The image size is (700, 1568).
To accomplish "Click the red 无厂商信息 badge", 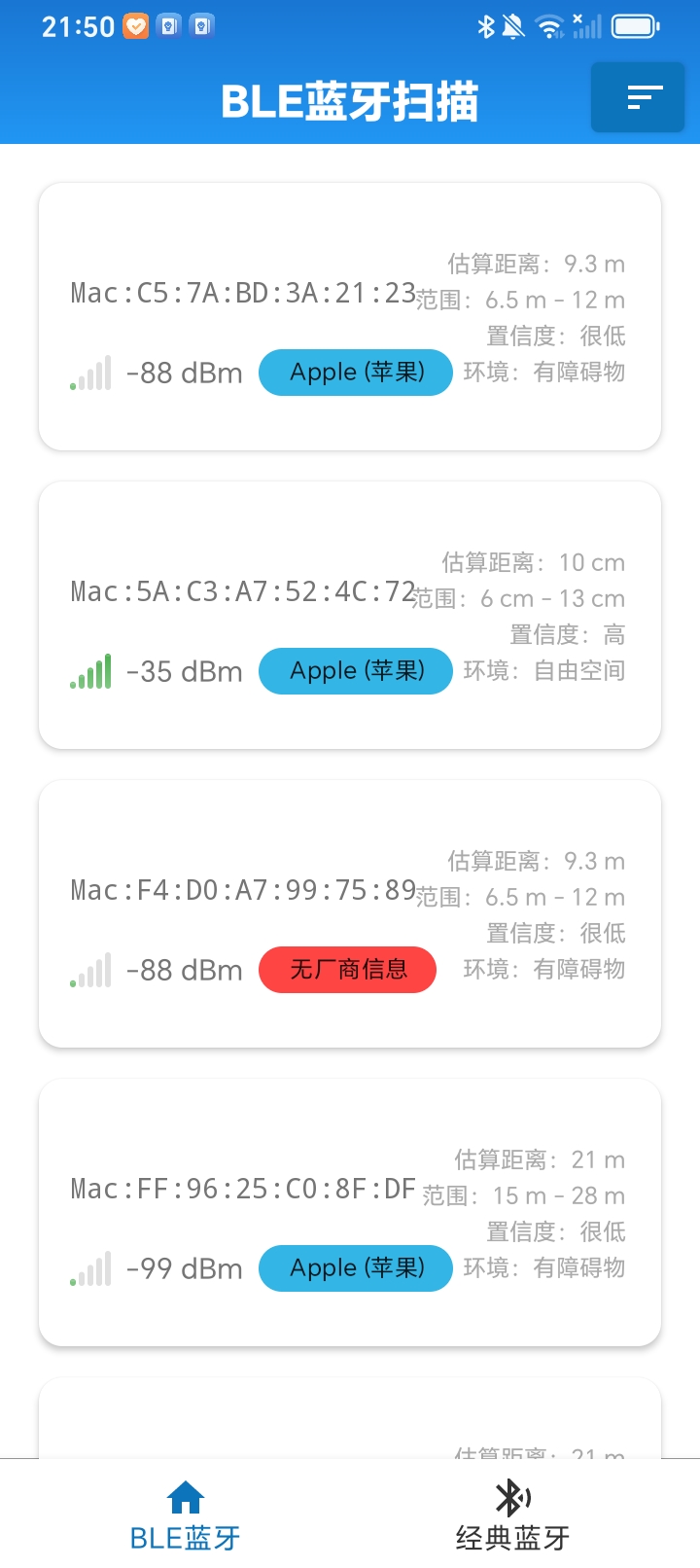I will tap(347, 970).
